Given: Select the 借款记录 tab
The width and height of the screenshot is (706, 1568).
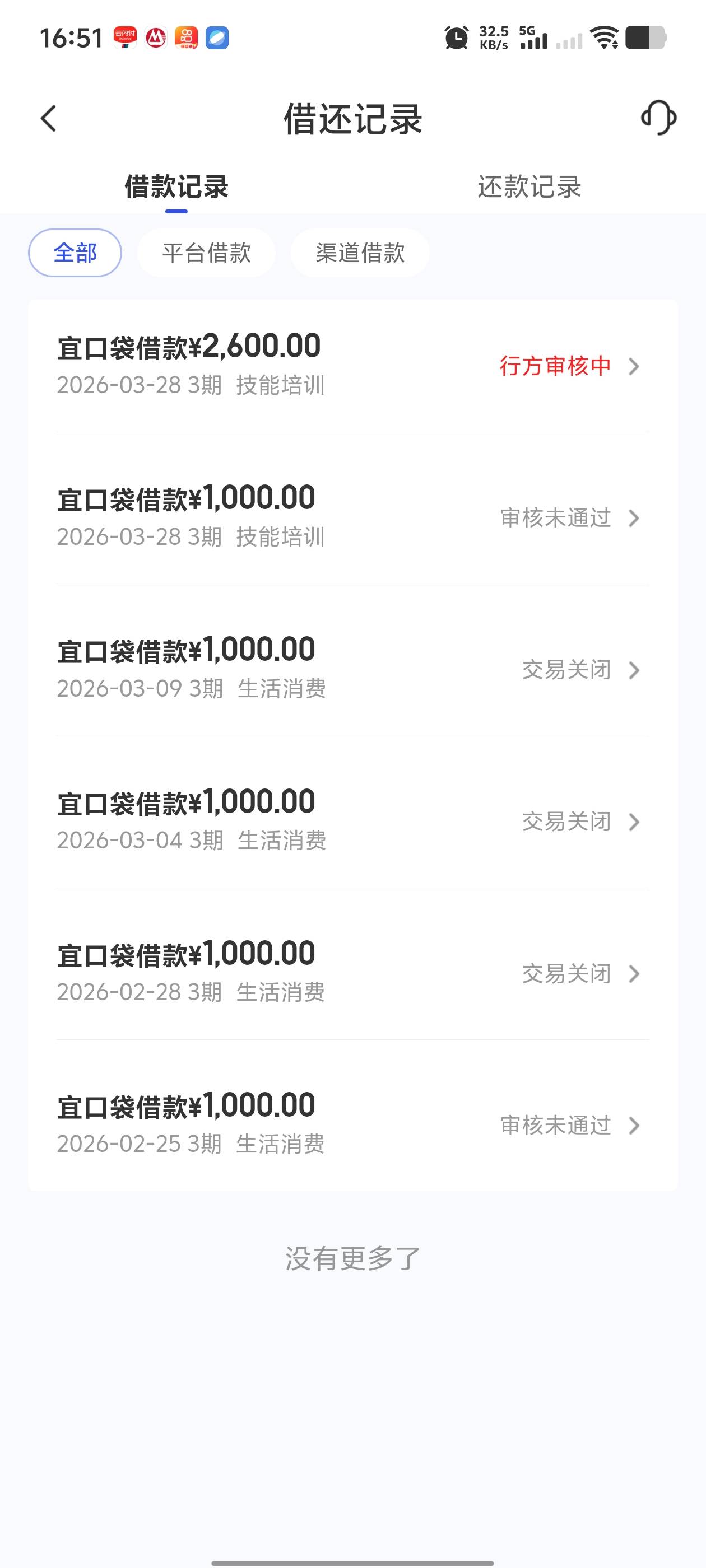Looking at the screenshot, I should pyautogui.click(x=176, y=187).
